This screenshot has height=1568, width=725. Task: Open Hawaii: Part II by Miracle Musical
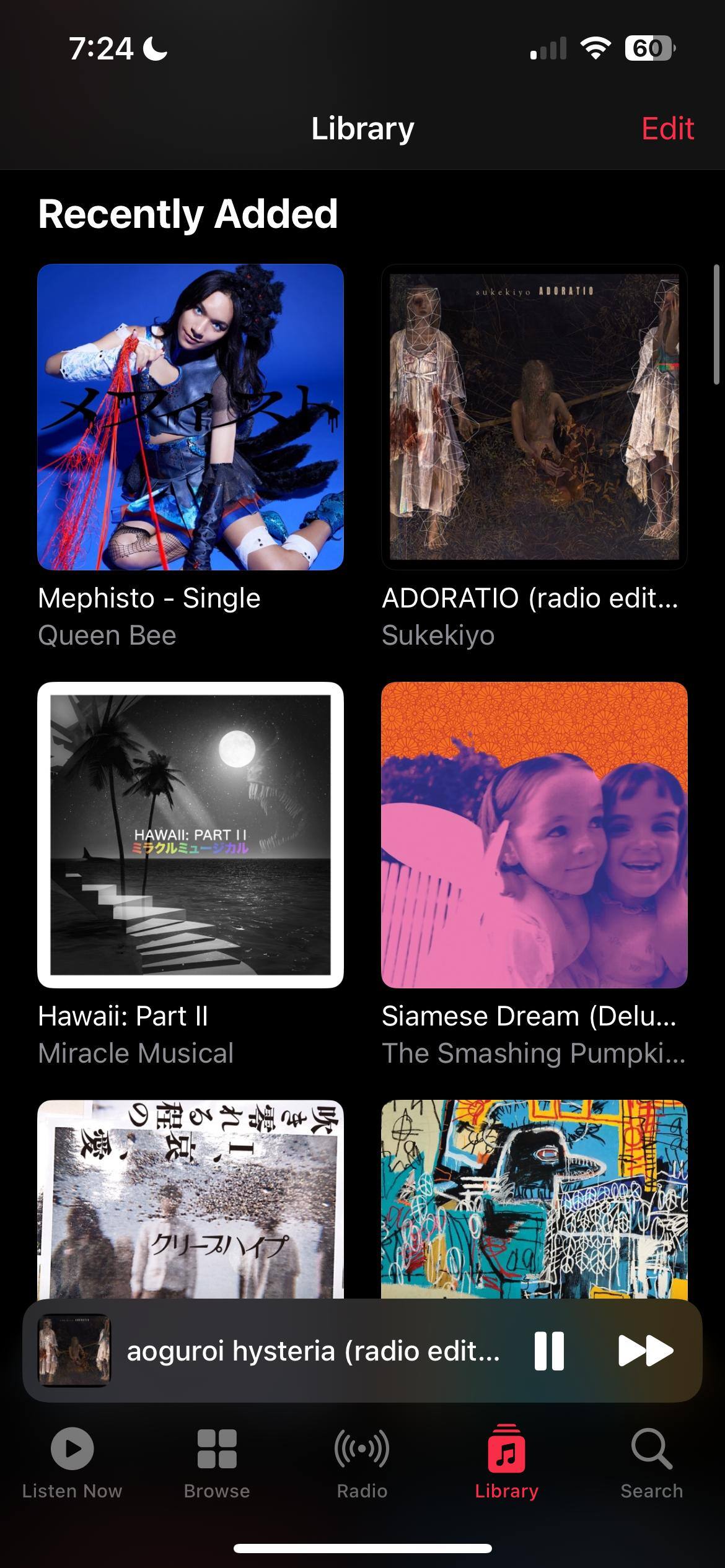pos(190,834)
